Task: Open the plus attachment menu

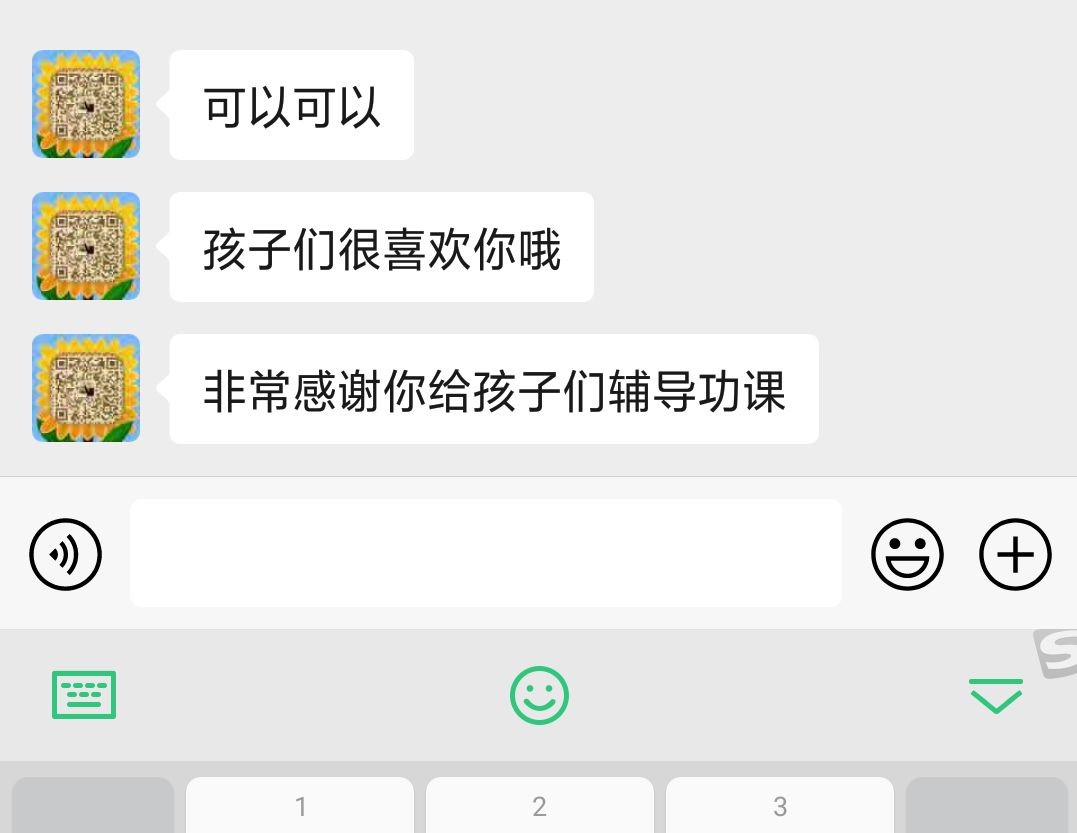Action: click(1015, 554)
